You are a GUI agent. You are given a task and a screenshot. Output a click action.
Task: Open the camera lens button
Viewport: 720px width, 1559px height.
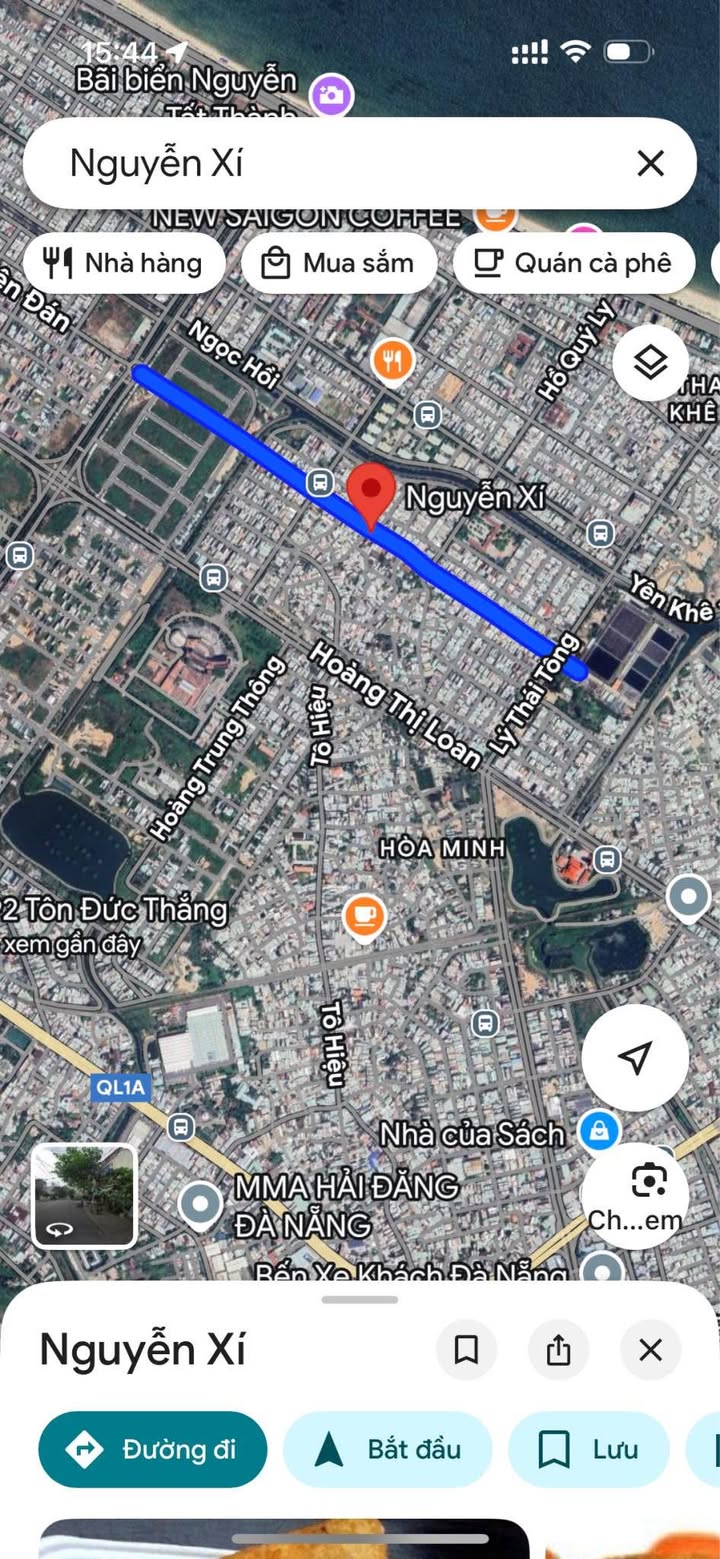[636, 1195]
